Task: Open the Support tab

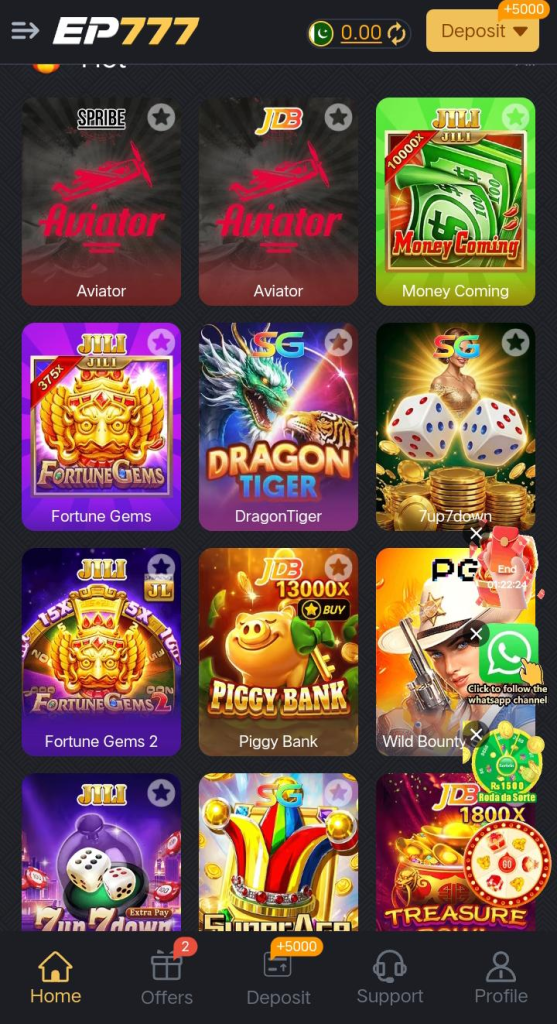Action: click(x=390, y=976)
